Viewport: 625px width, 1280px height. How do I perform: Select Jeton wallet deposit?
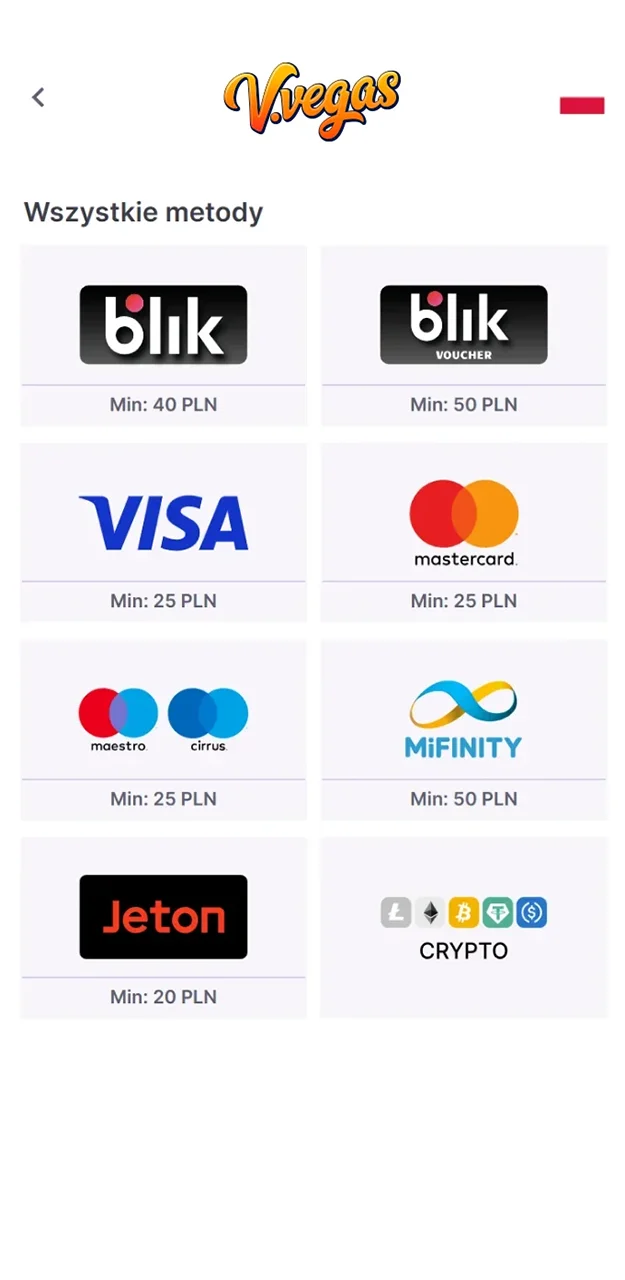163,917
